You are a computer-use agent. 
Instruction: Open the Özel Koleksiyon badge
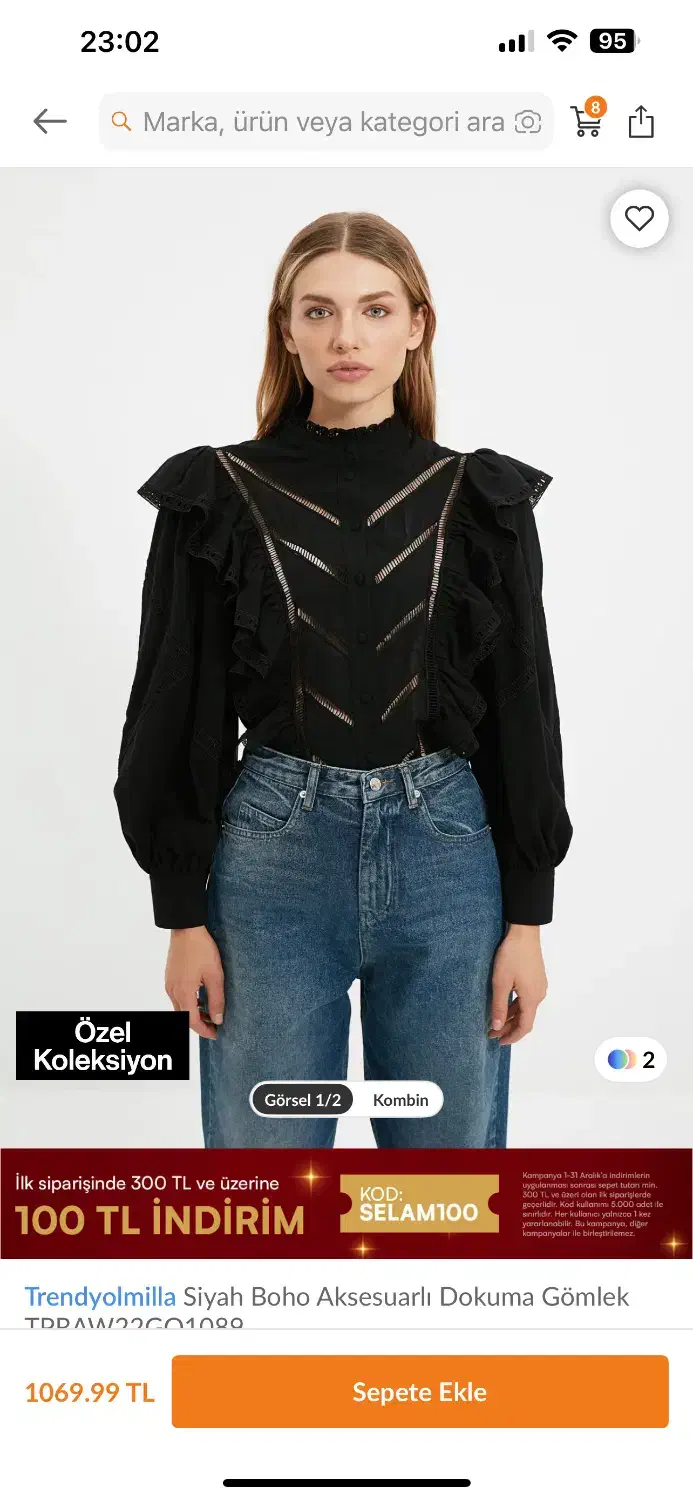[102, 1046]
